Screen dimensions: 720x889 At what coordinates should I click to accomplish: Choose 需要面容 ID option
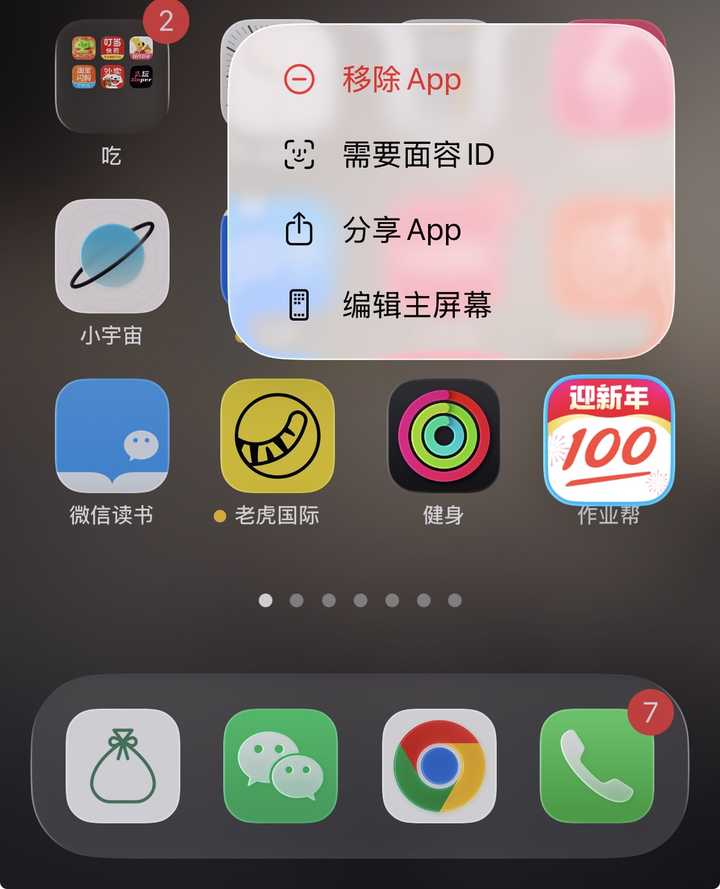[417, 155]
